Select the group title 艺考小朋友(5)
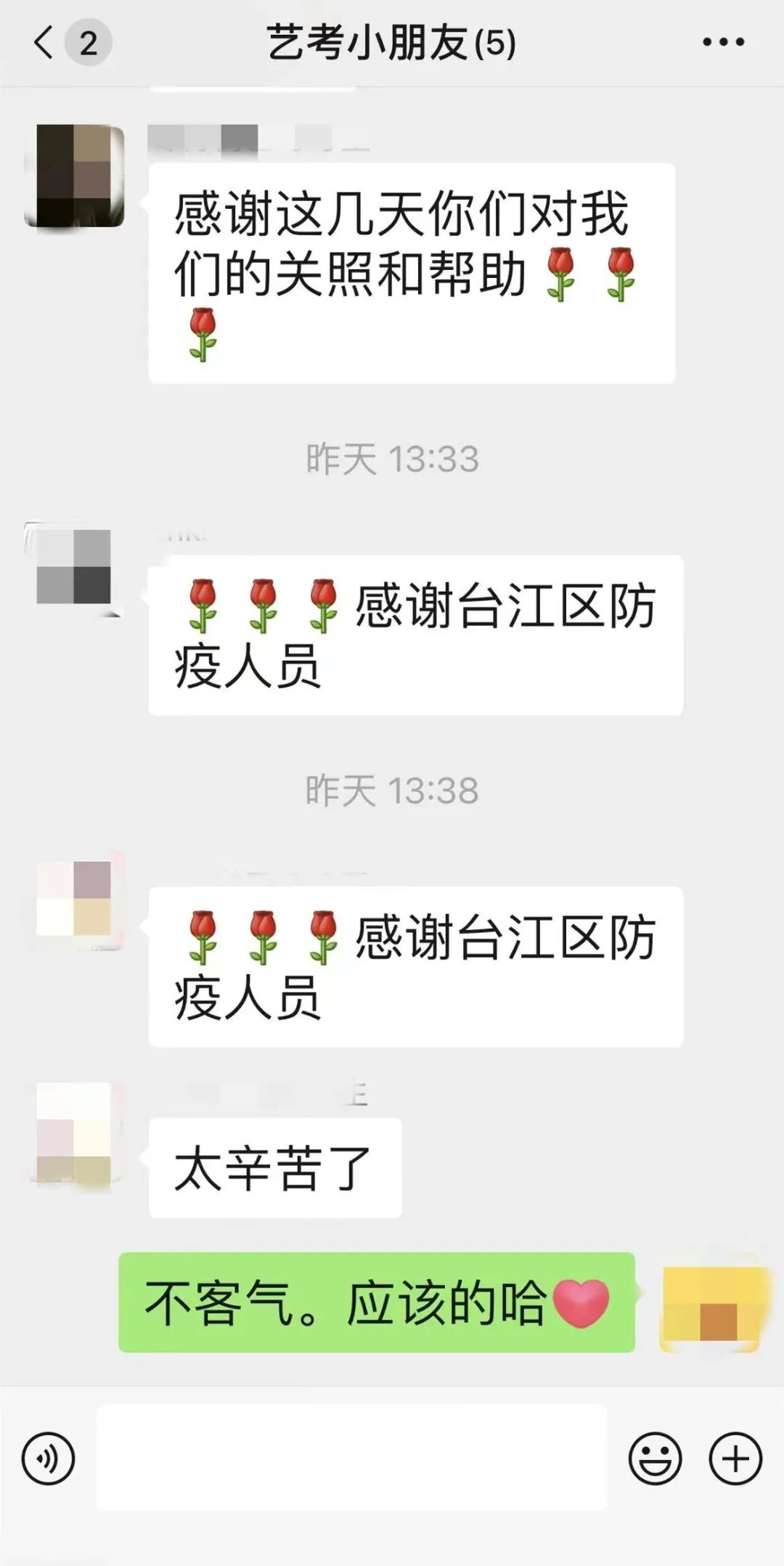 [x=392, y=41]
